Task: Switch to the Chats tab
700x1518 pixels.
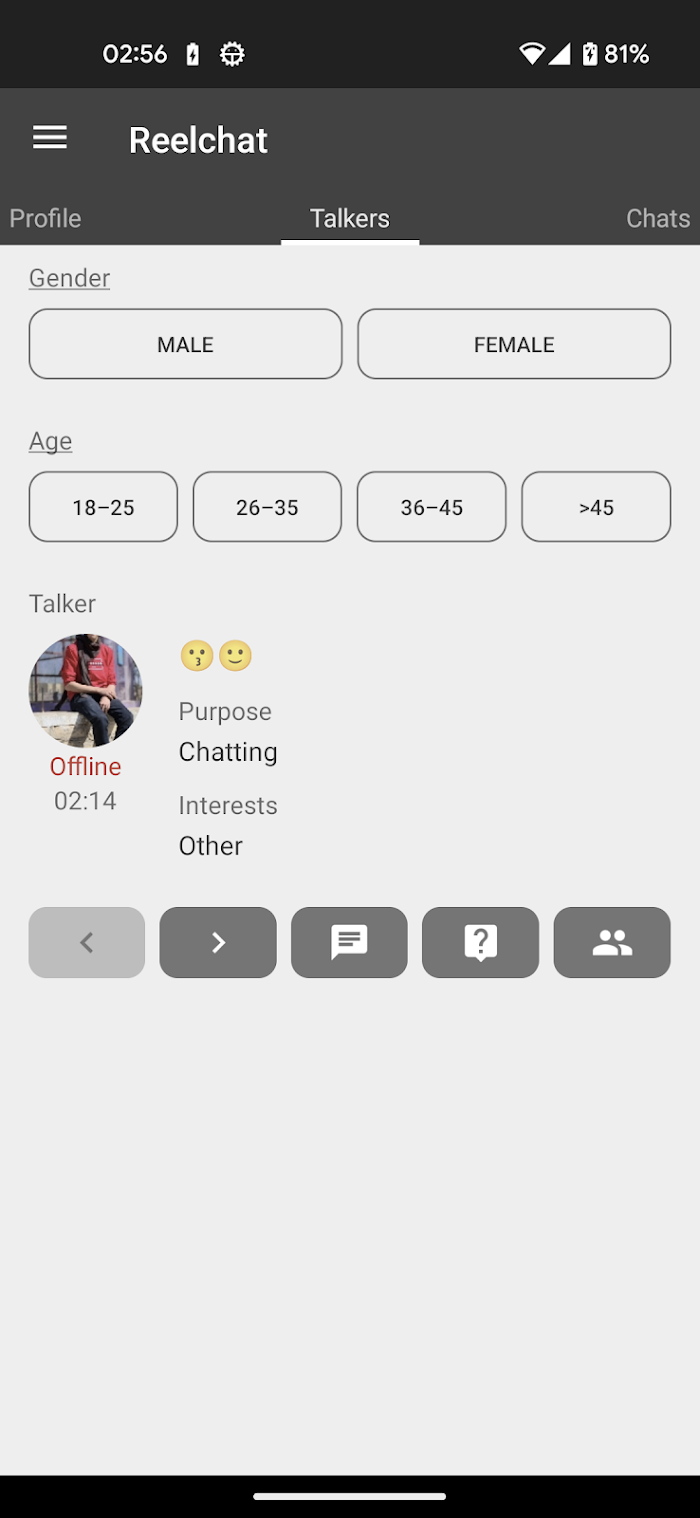Action: (657, 218)
